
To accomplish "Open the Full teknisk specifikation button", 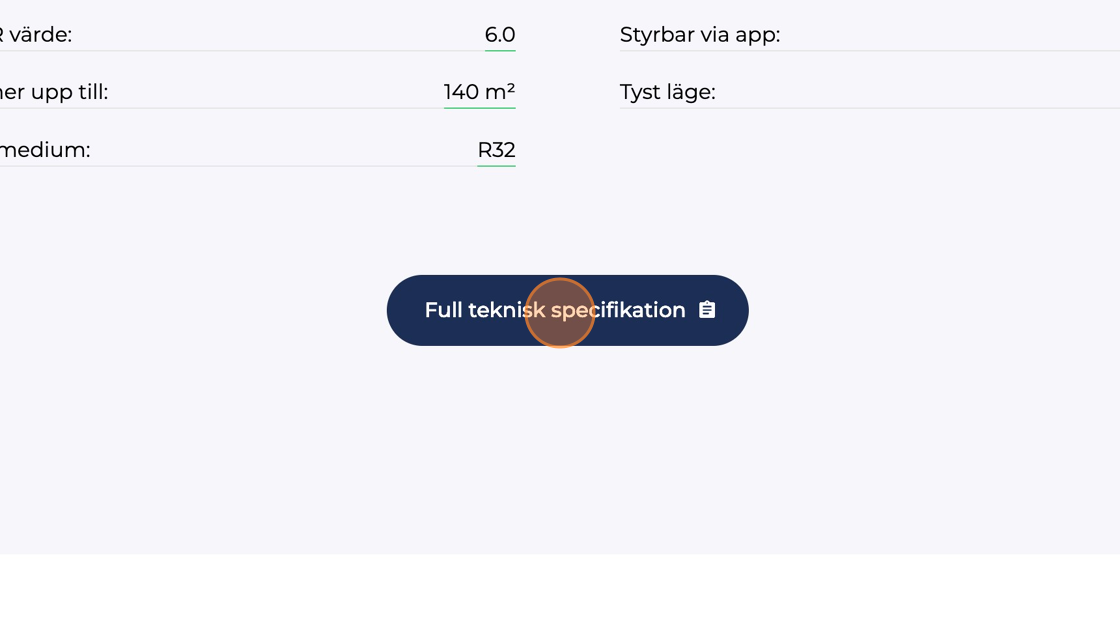I will point(567,310).
